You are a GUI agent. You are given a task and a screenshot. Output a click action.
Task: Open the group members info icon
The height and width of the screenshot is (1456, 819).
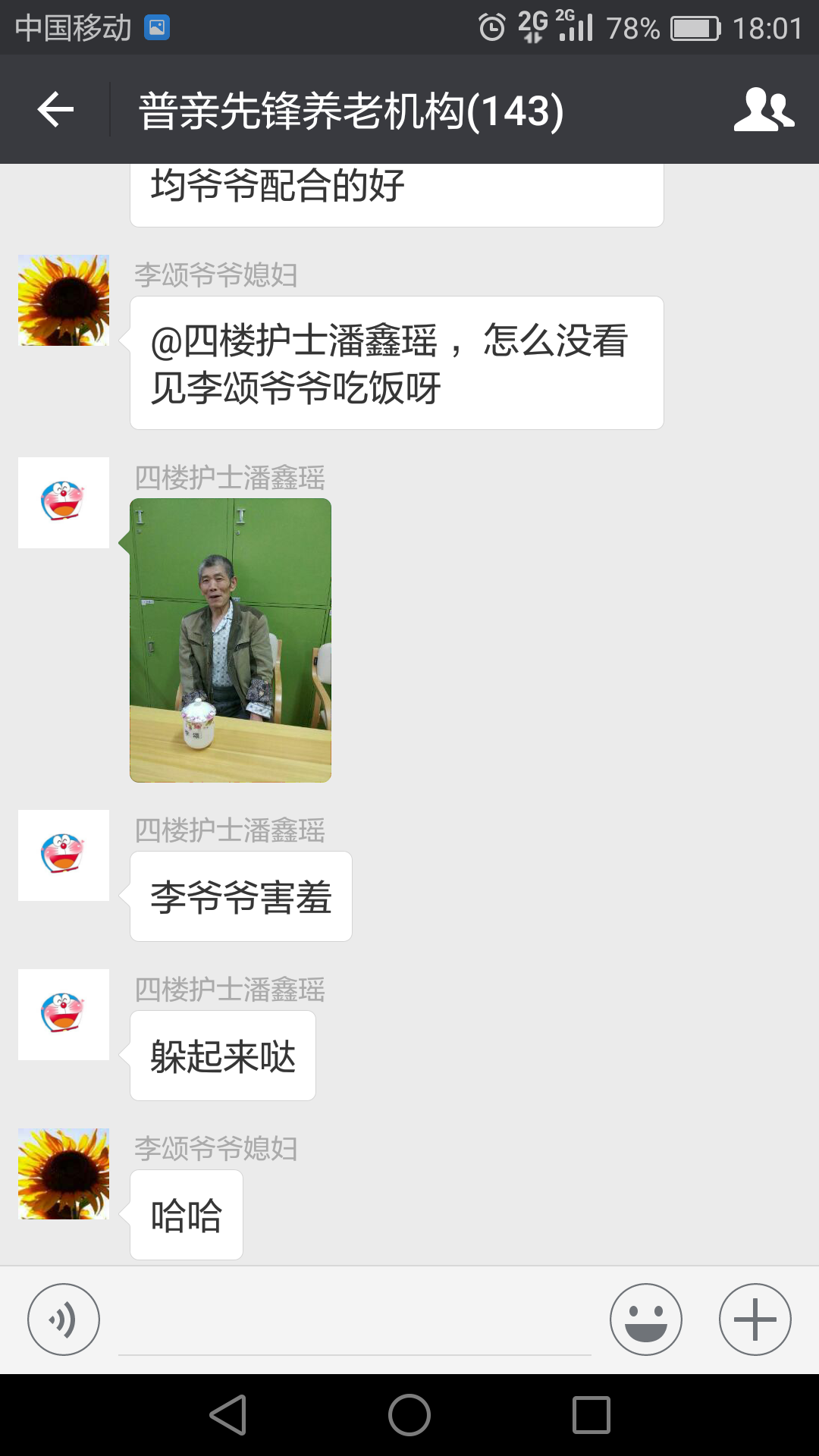(x=763, y=110)
